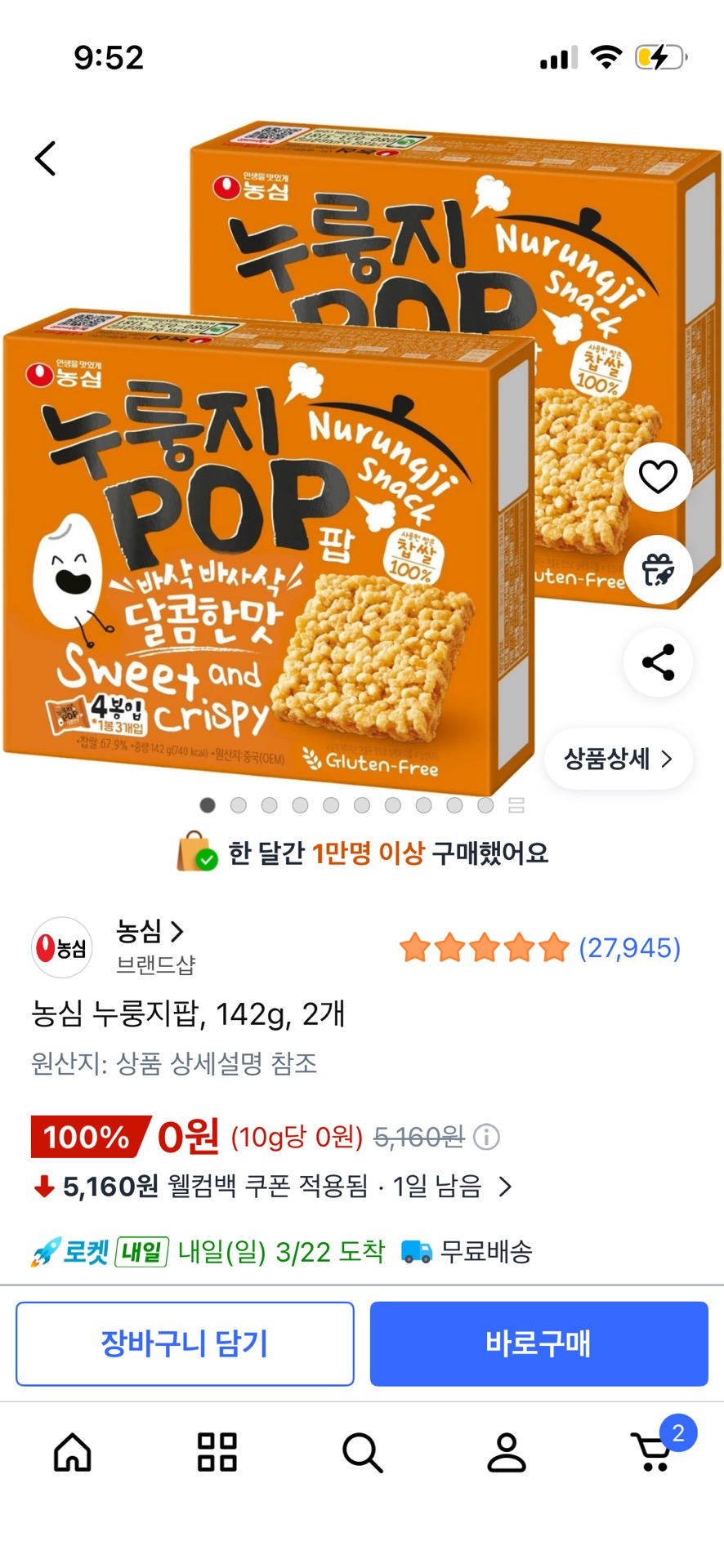Add this product to wishlist with heart
Image resolution: width=724 pixels, height=1568 pixels.
pos(658,477)
